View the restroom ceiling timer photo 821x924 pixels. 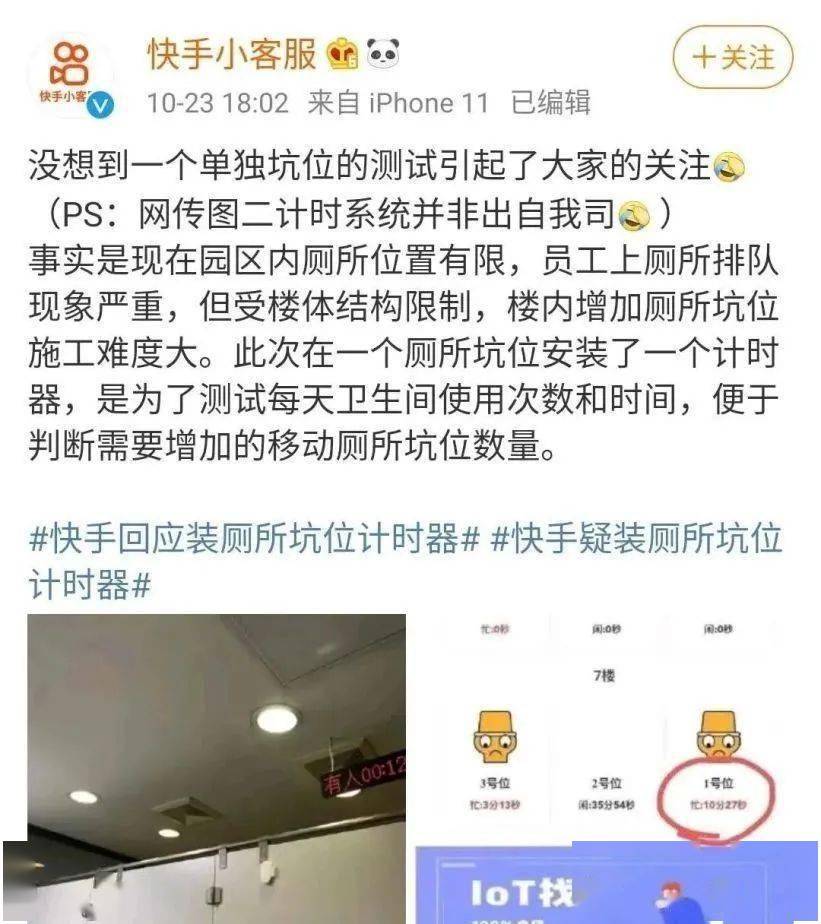pos(215,768)
